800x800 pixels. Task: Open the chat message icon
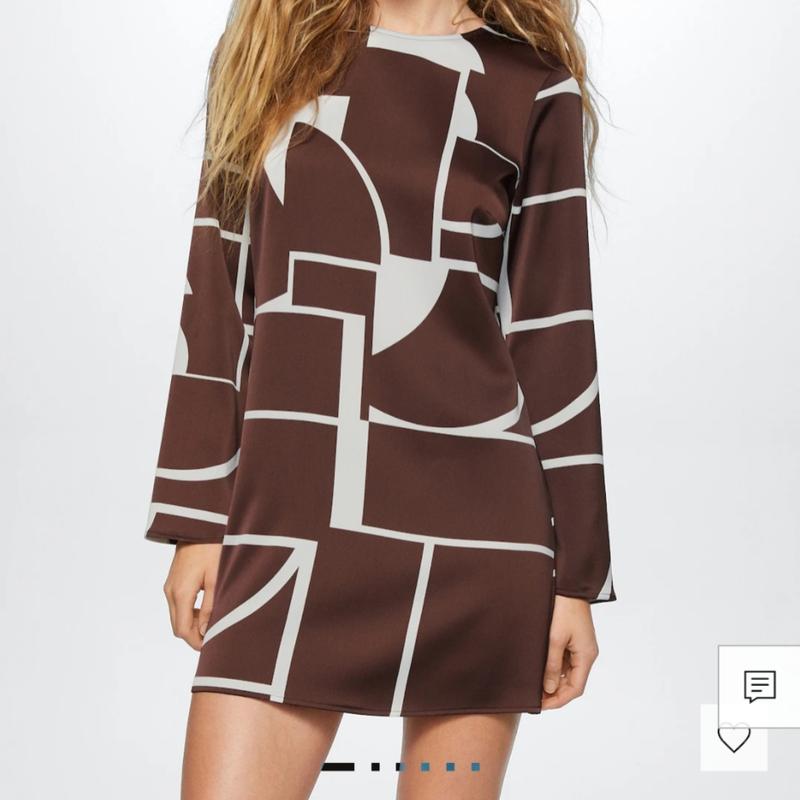click(x=760, y=686)
